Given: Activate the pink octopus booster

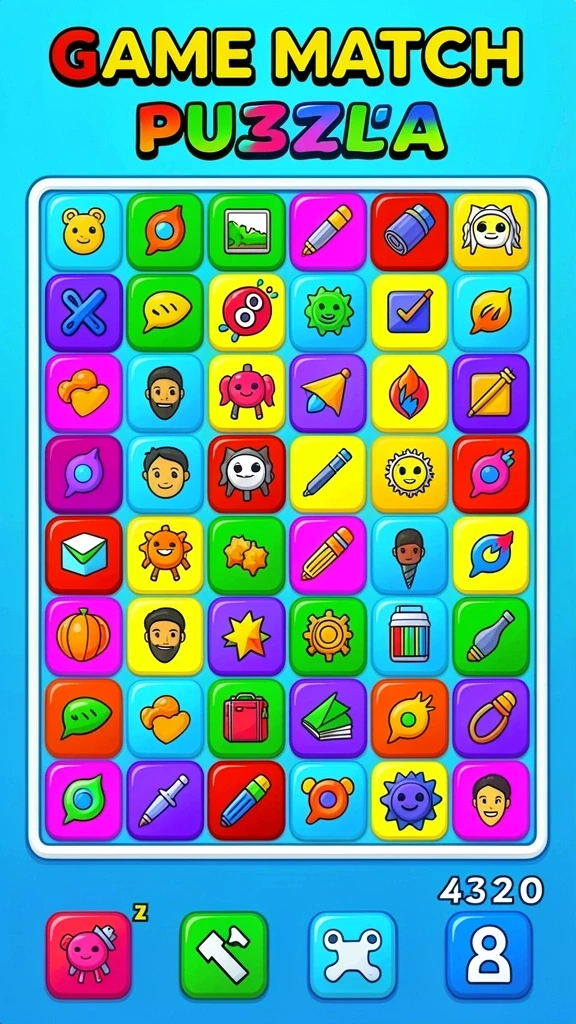Looking at the screenshot, I should (89, 955).
